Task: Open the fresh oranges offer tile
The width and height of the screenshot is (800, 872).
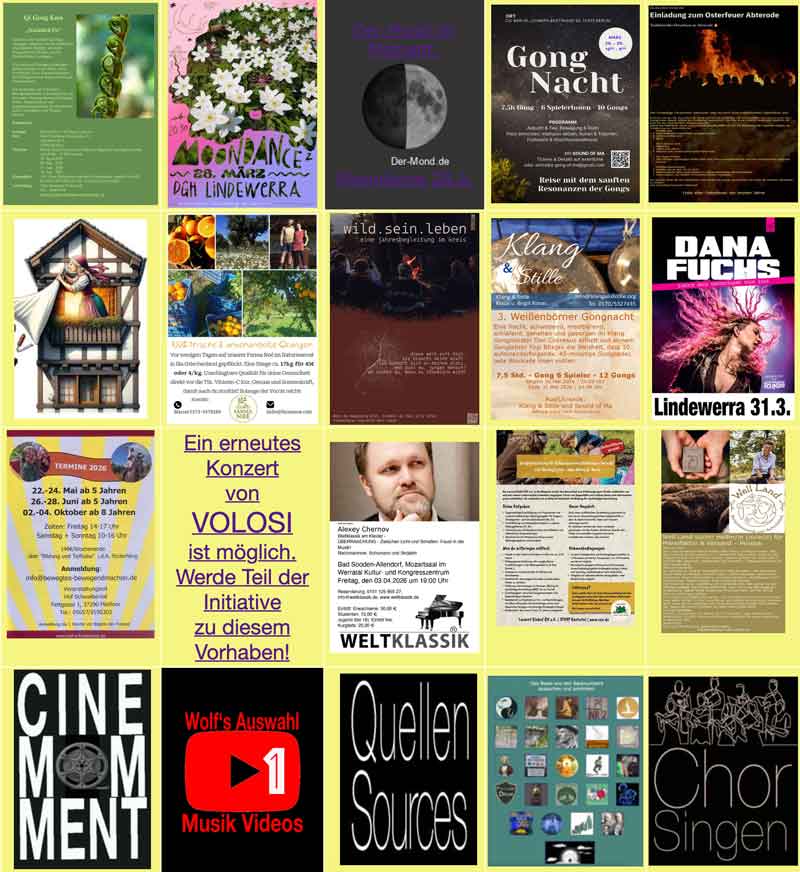Action: coord(243,318)
